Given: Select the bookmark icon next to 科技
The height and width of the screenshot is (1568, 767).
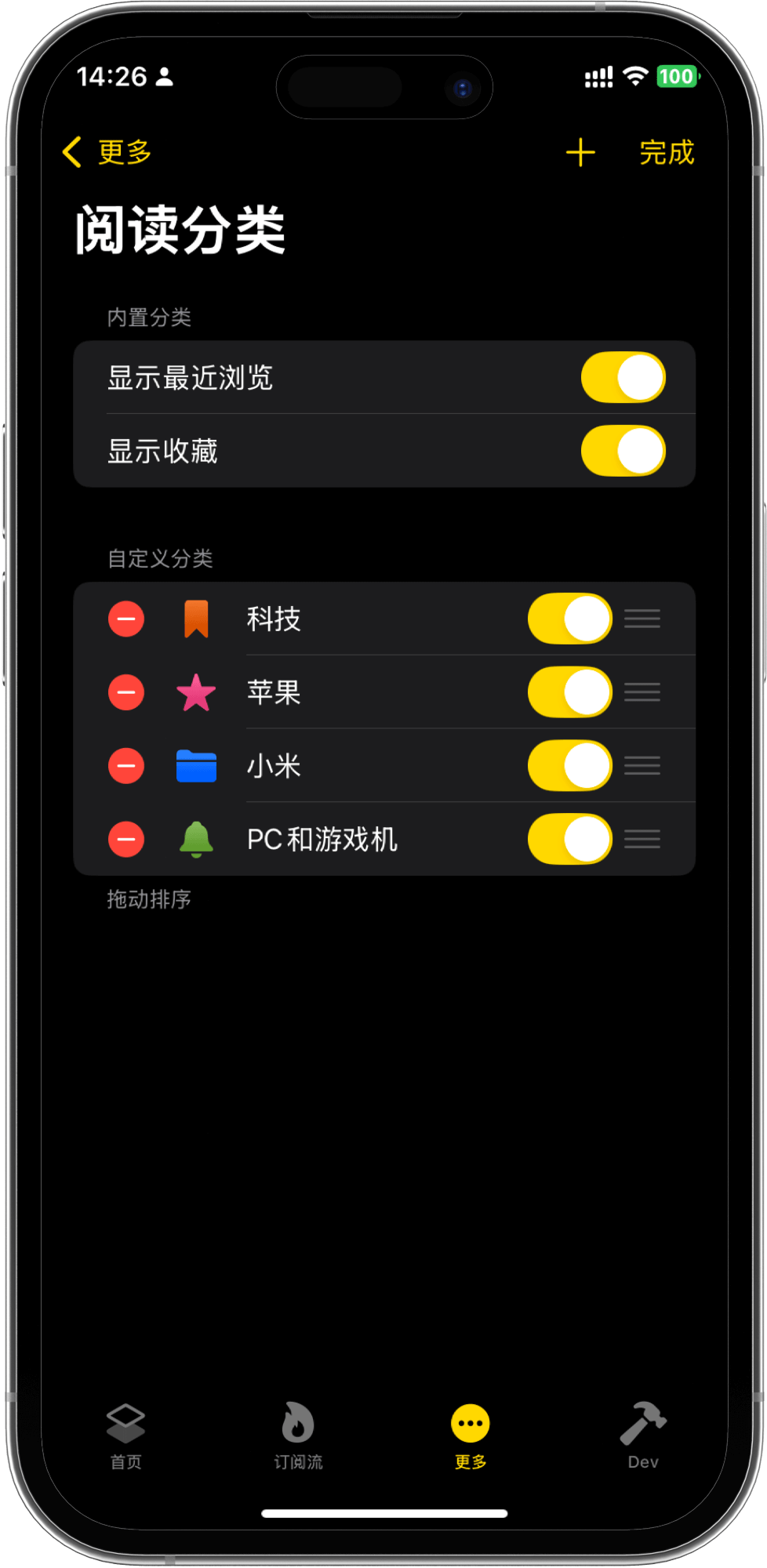Looking at the screenshot, I should pyautogui.click(x=196, y=619).
